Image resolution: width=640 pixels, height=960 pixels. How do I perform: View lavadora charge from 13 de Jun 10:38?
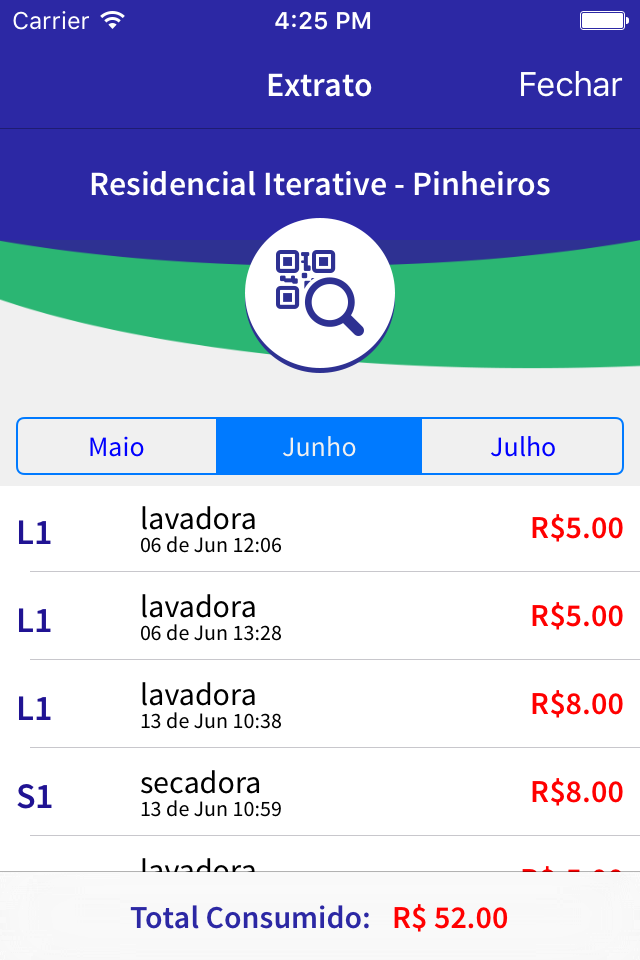click(x=320, y=704)
